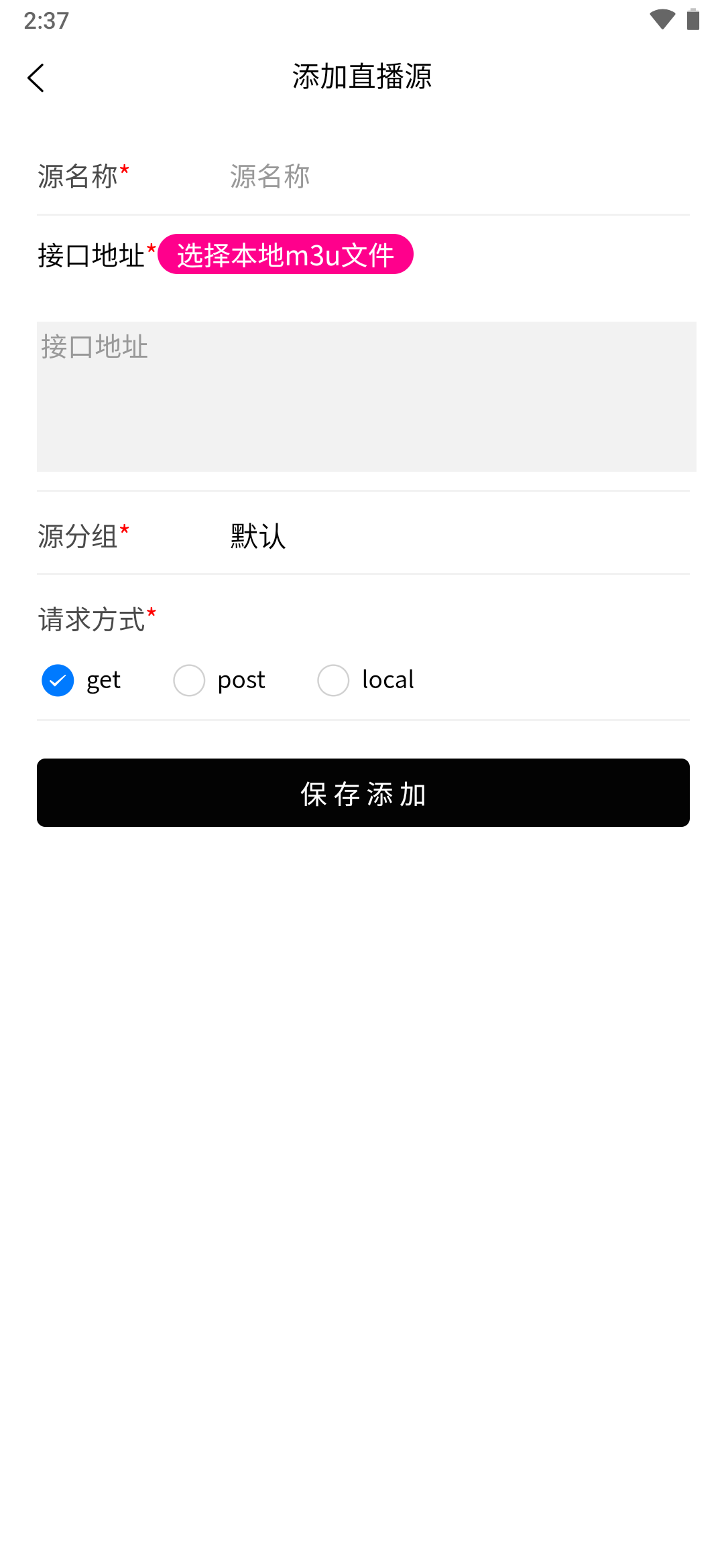Screen dimensions: 724x1568
Task: Open the 源分组 group selector showing 默认
Action: 255,535
